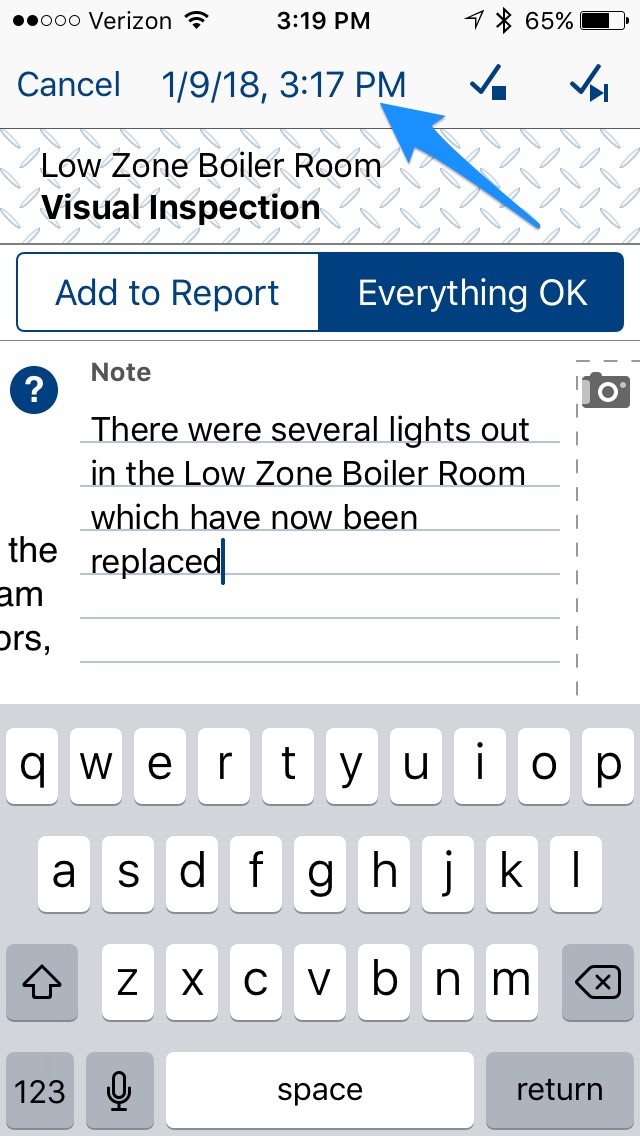
Task: Tap the checkmark with next icon
Action: tap(589, 85)
